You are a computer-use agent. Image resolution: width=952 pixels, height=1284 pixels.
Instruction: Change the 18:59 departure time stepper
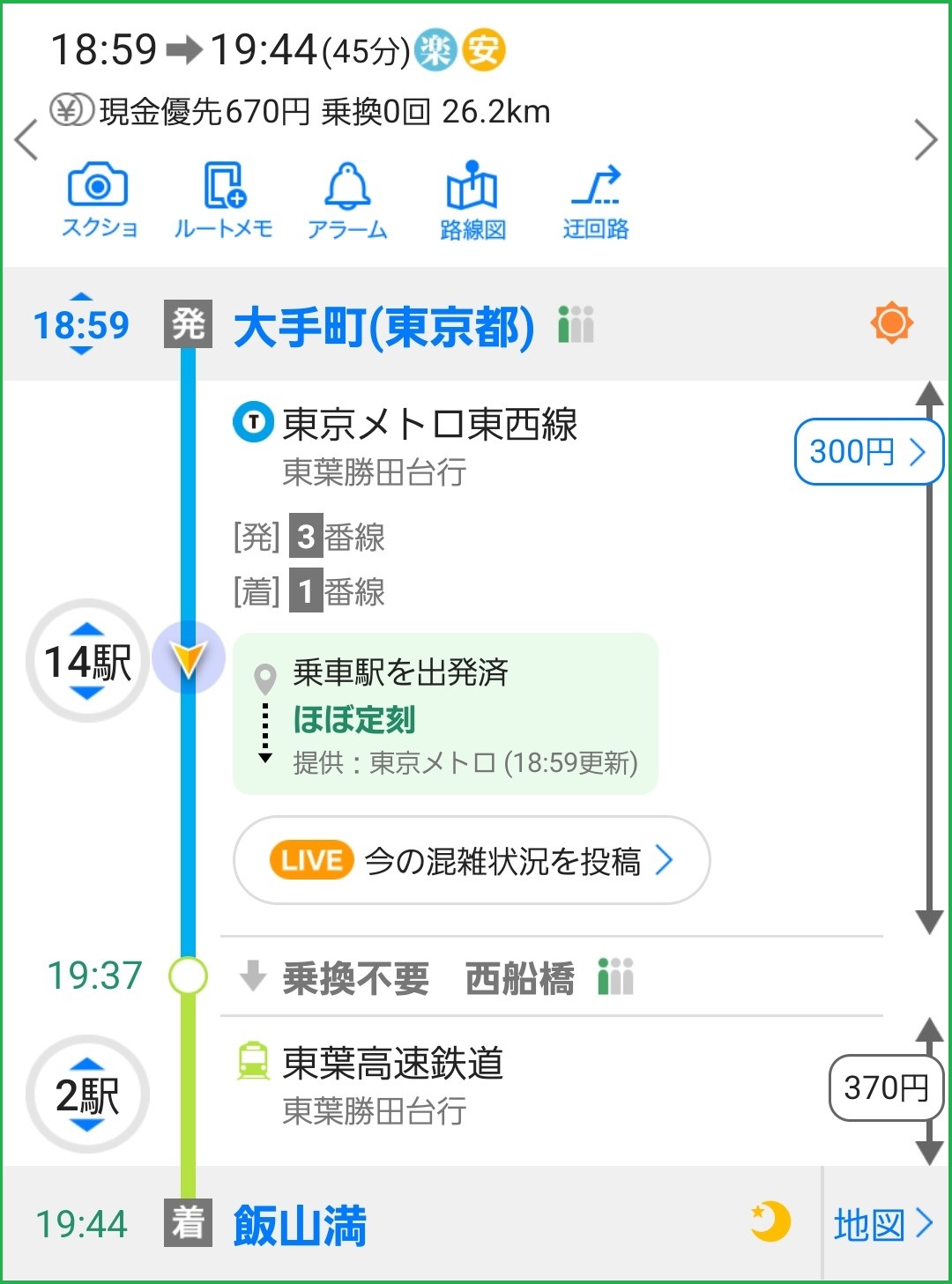[x=81, y=324]
